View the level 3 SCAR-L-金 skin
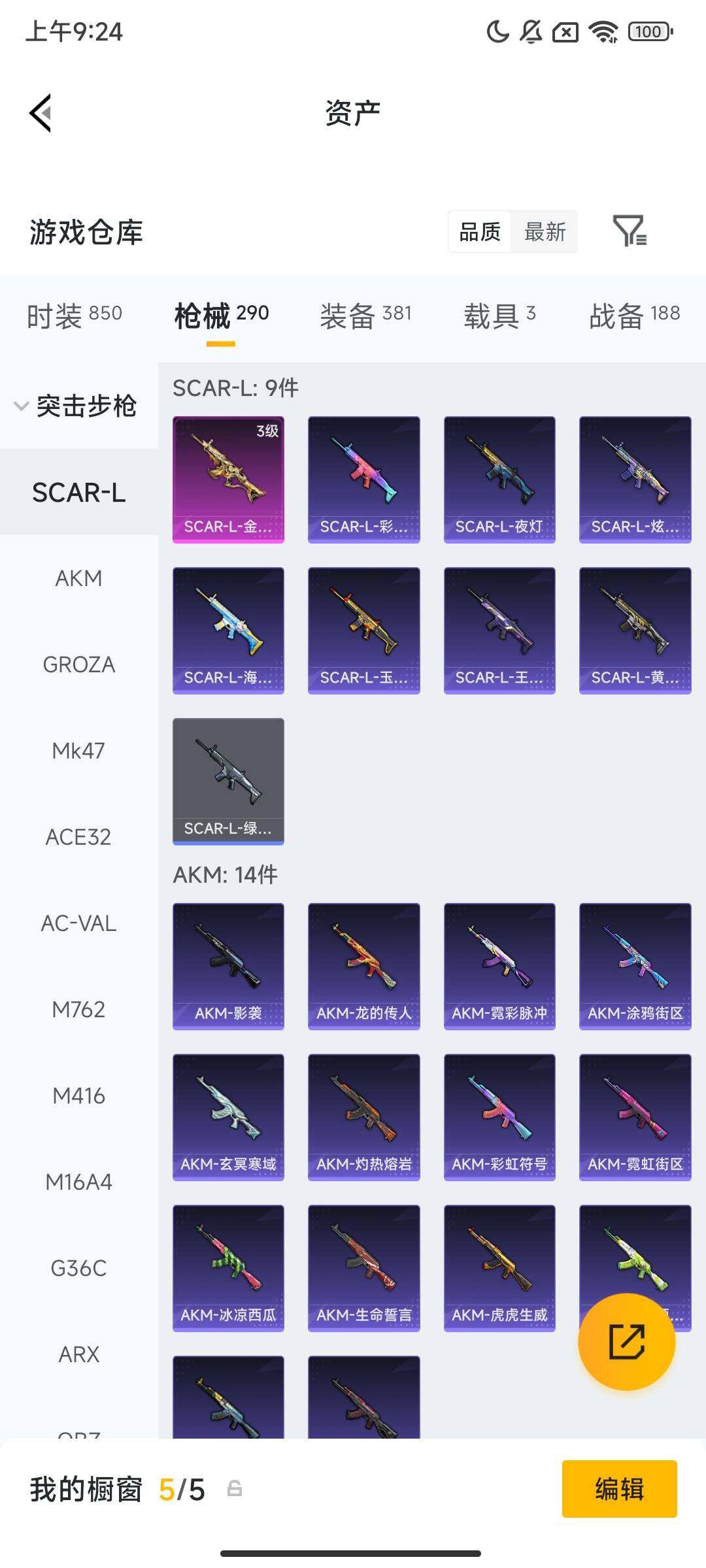The height and width of the screenshot is (1568, 706). pyautogui.click(x=228, y=479)
